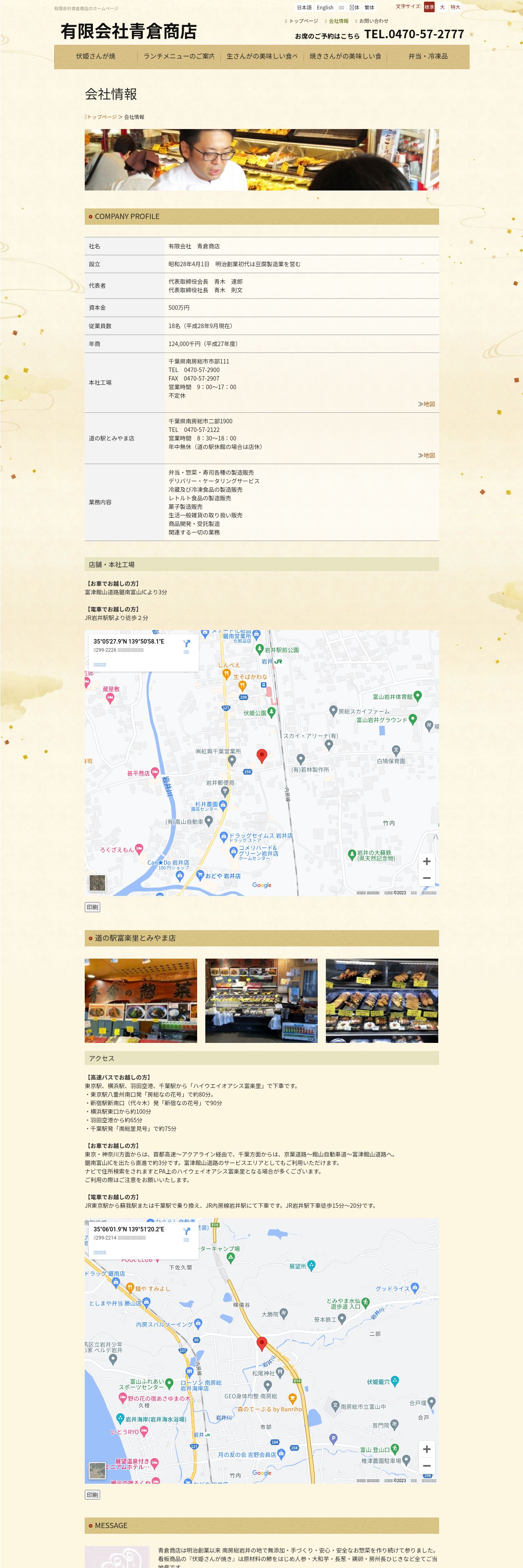Toggle satellite layer on the second map
Screen dimensions: 523x1568
(97, 1471)
